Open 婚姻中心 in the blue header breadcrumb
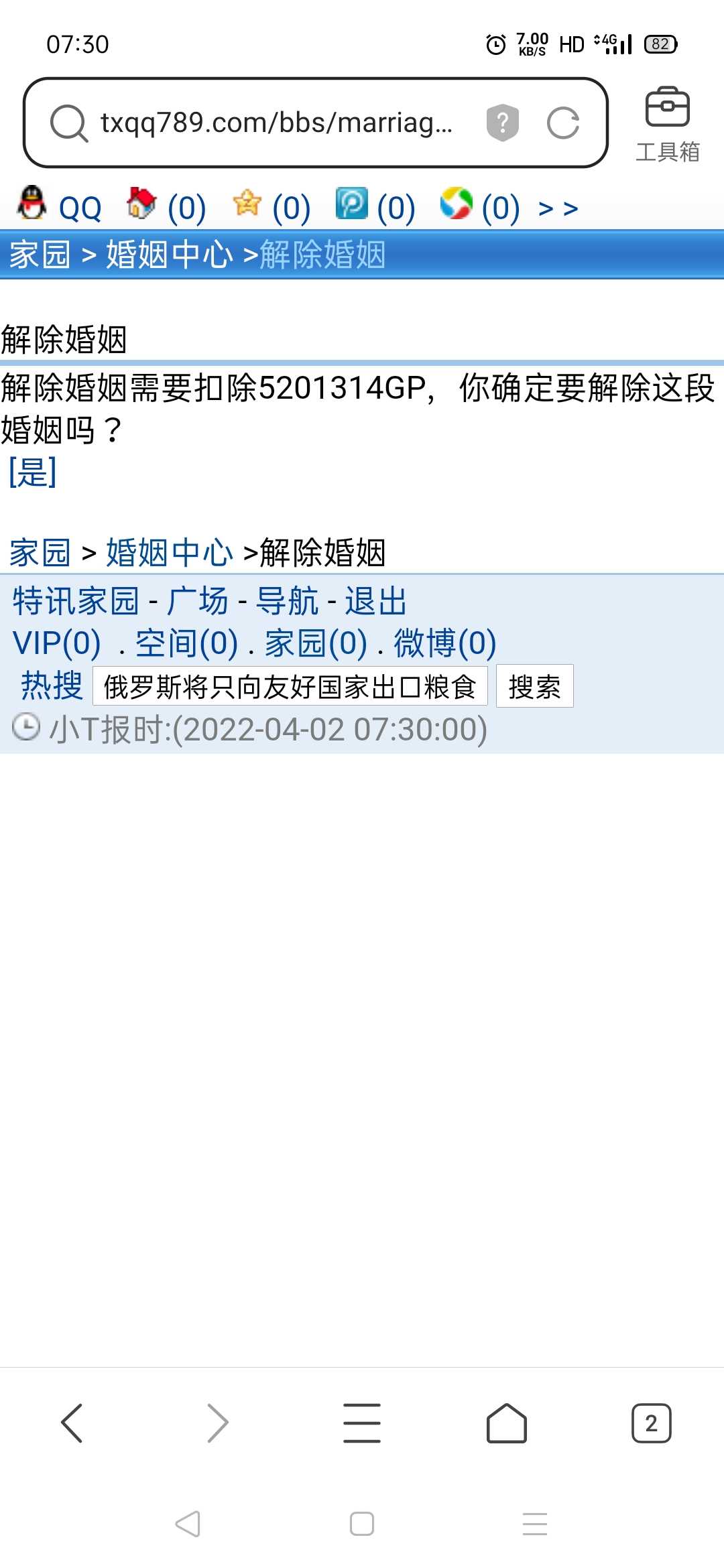 (x=169, y=255)
